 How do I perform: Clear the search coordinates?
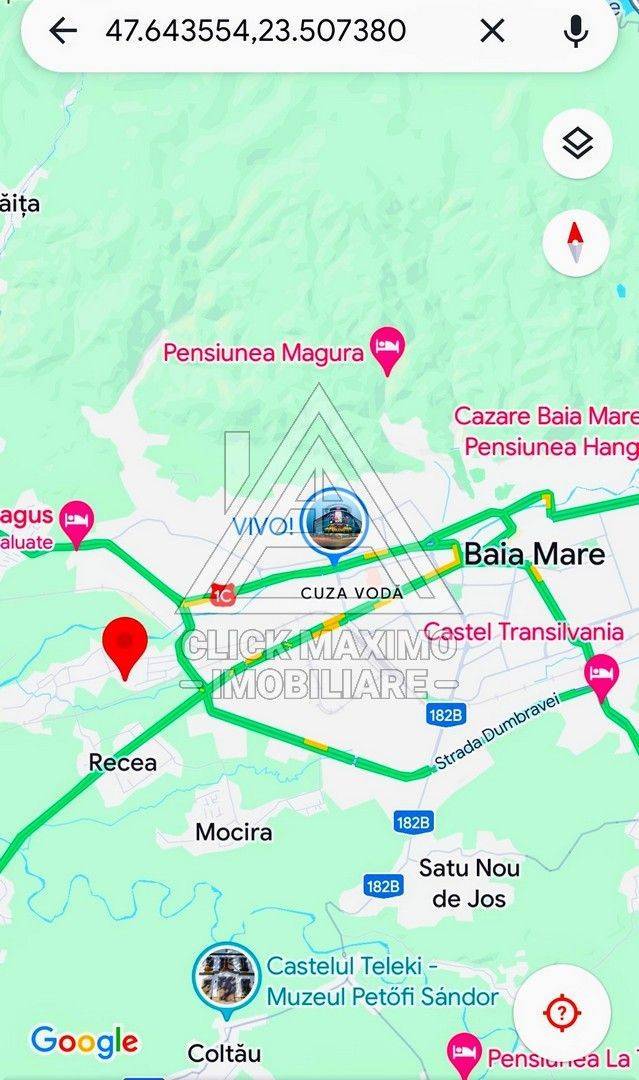coord(492,31)
